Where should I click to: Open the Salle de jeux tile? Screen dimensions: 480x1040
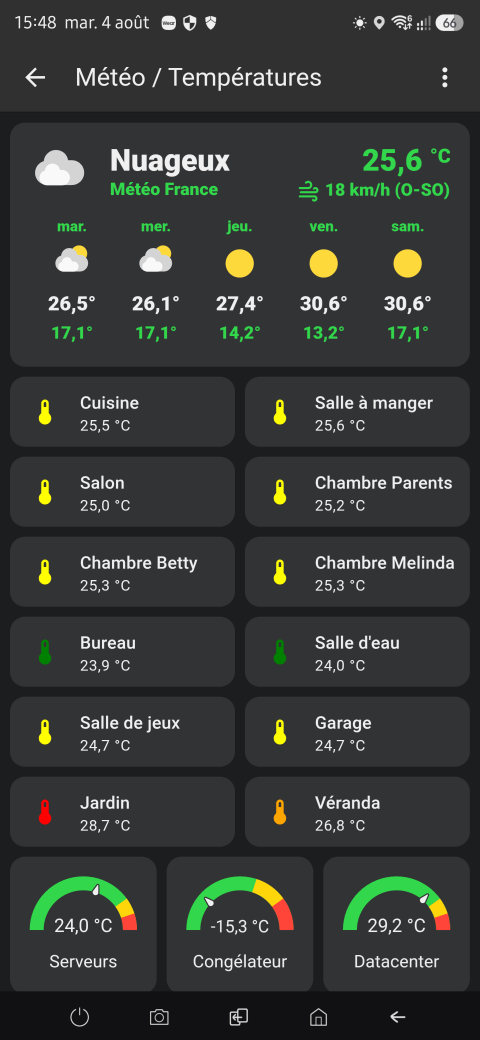click(122, 732)
